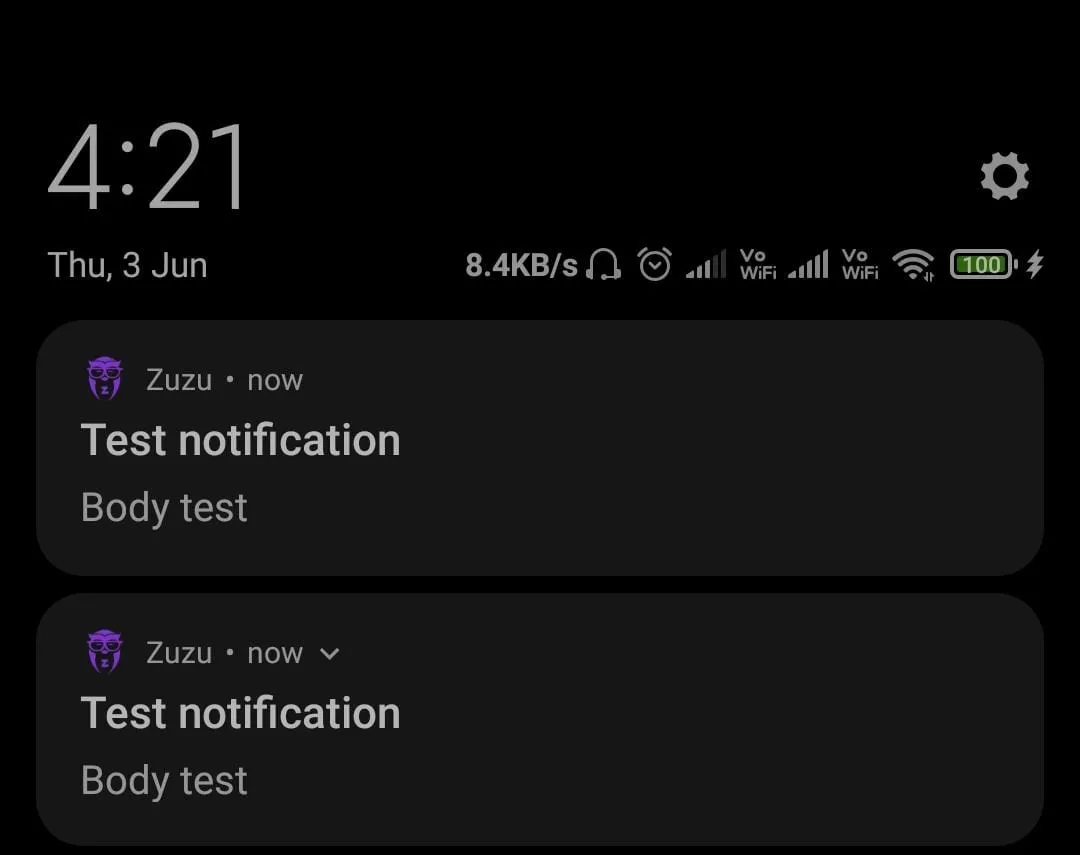
Task: Expand the Zuzu notification using its chevron
Action: [329, 654]
